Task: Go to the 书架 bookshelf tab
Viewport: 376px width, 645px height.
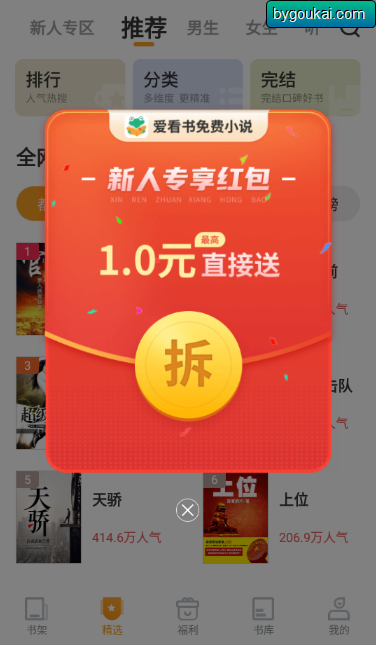Action: click(37, 616)
